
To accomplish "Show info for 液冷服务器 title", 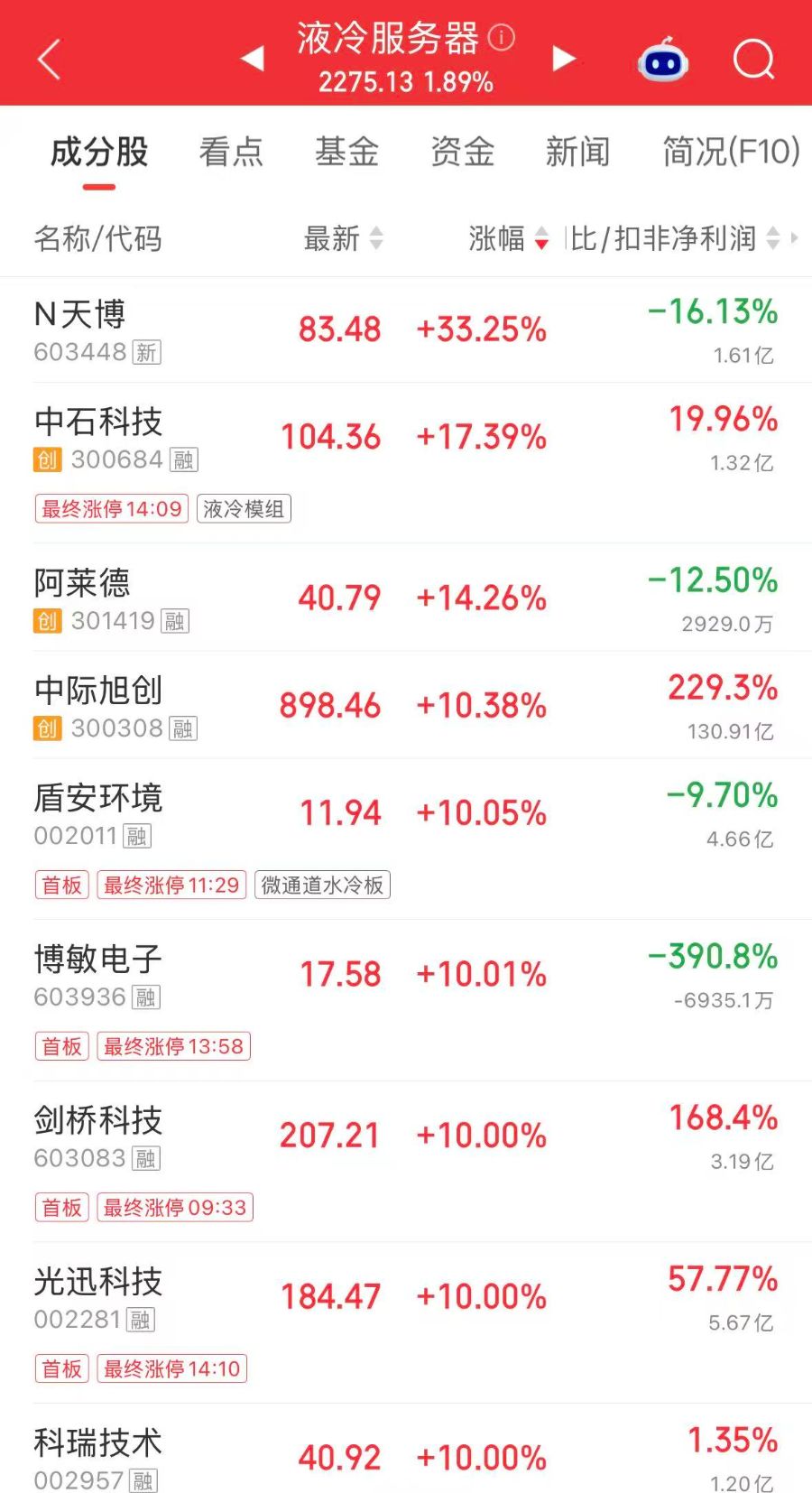I will pyautogui.click(x=502, y=37).
